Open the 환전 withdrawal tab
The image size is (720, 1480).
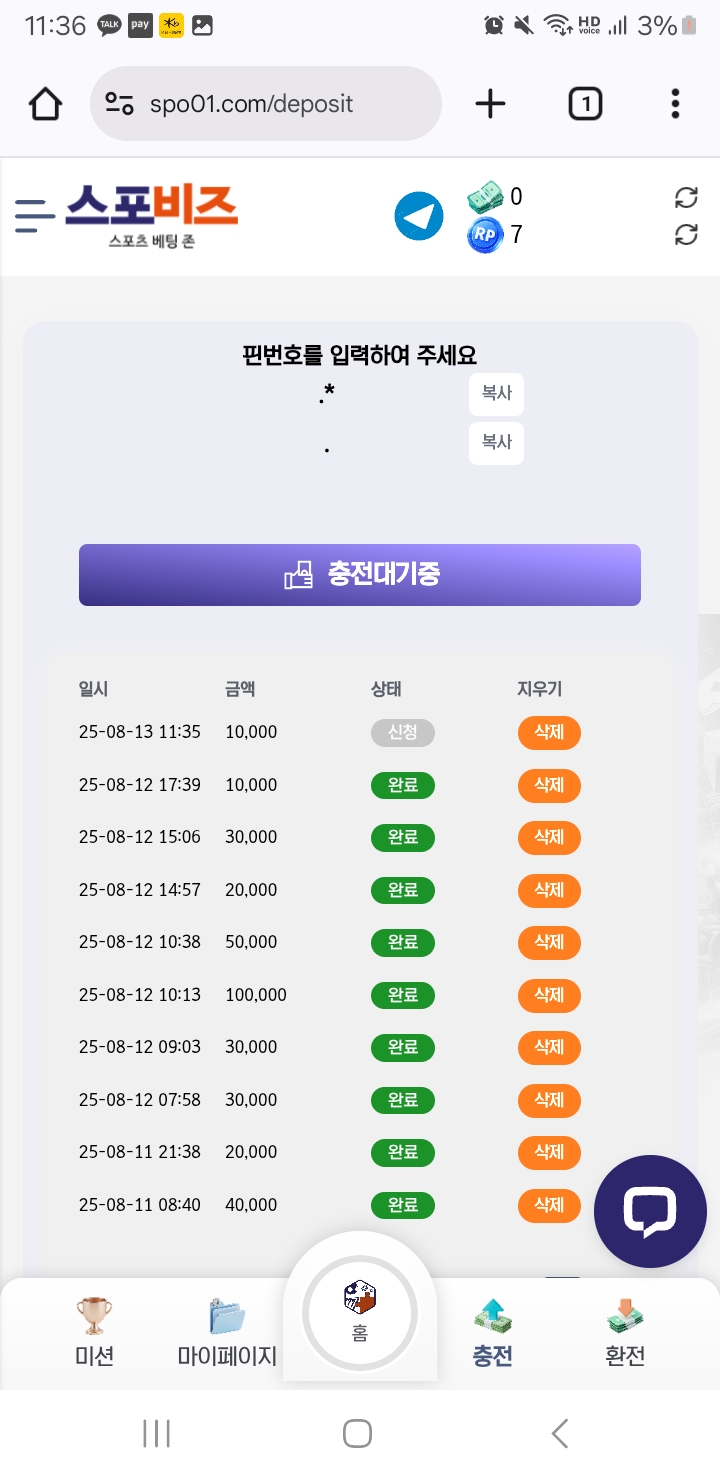pyautogui.click(x=625, y=1332)
